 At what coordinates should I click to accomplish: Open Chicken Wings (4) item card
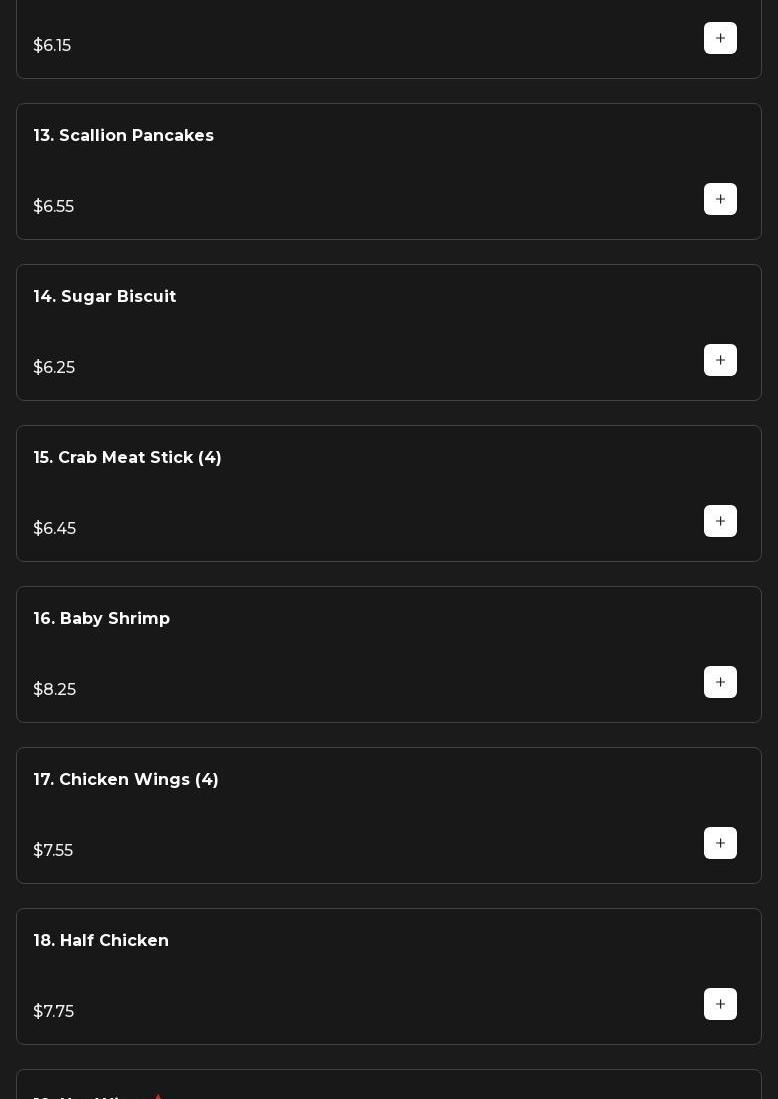126,780
